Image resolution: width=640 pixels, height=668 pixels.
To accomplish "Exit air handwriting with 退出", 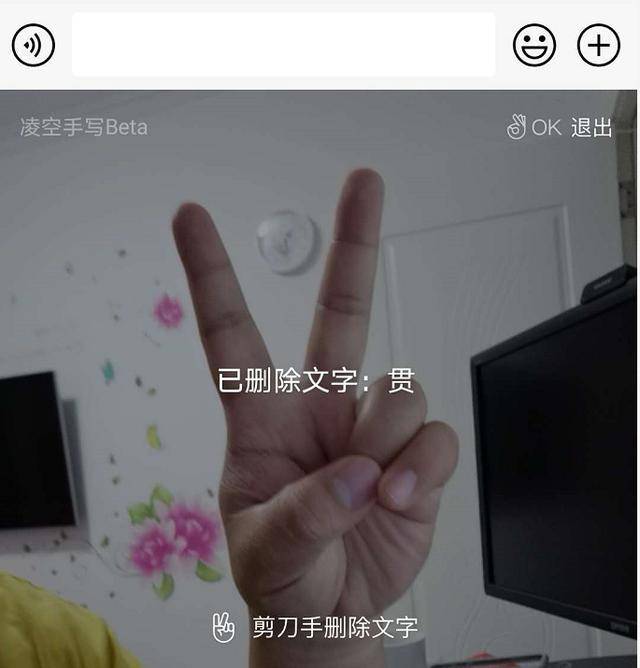I will tap(591, 128).
